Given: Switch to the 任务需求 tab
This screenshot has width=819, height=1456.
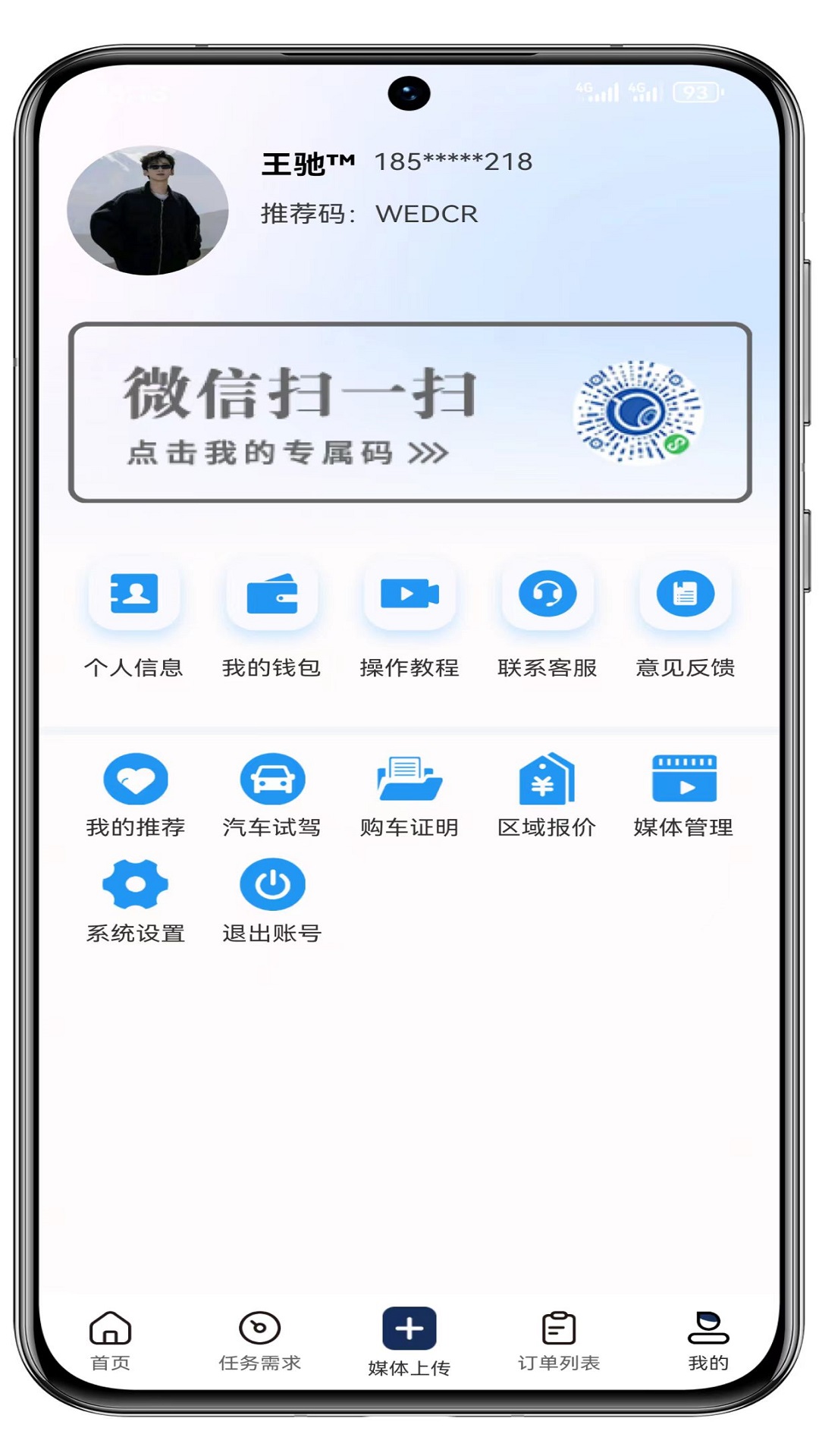Looking at the screenshot, I should pos(260,1339).
